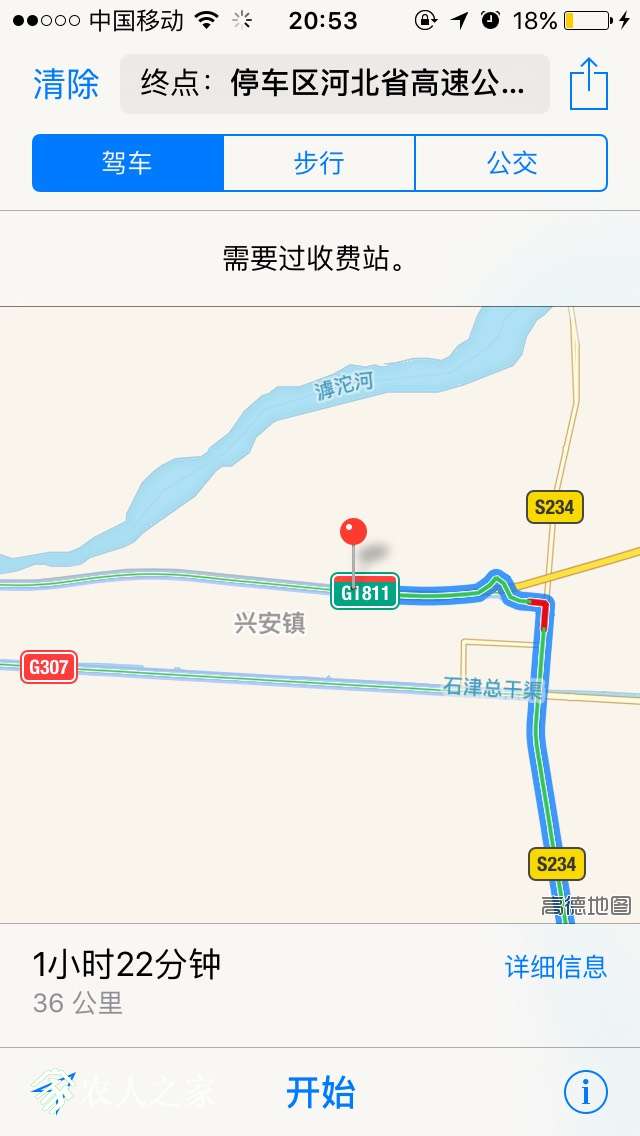Switch to the 公交 transit tab
This screenshot has height=1136, width=640.
pyautogui.click(x=511, y=163)
